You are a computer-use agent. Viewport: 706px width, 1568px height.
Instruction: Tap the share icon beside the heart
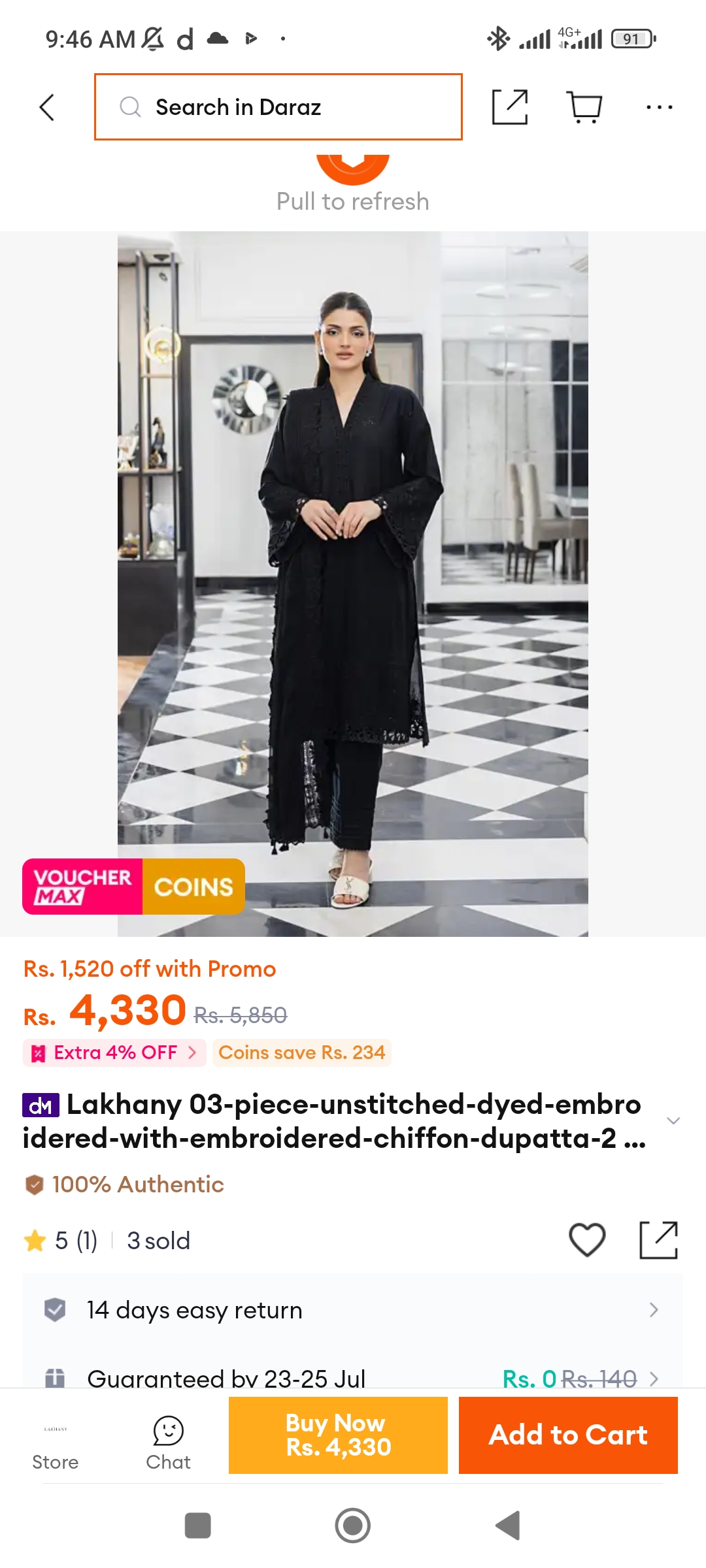point(658,1240)
